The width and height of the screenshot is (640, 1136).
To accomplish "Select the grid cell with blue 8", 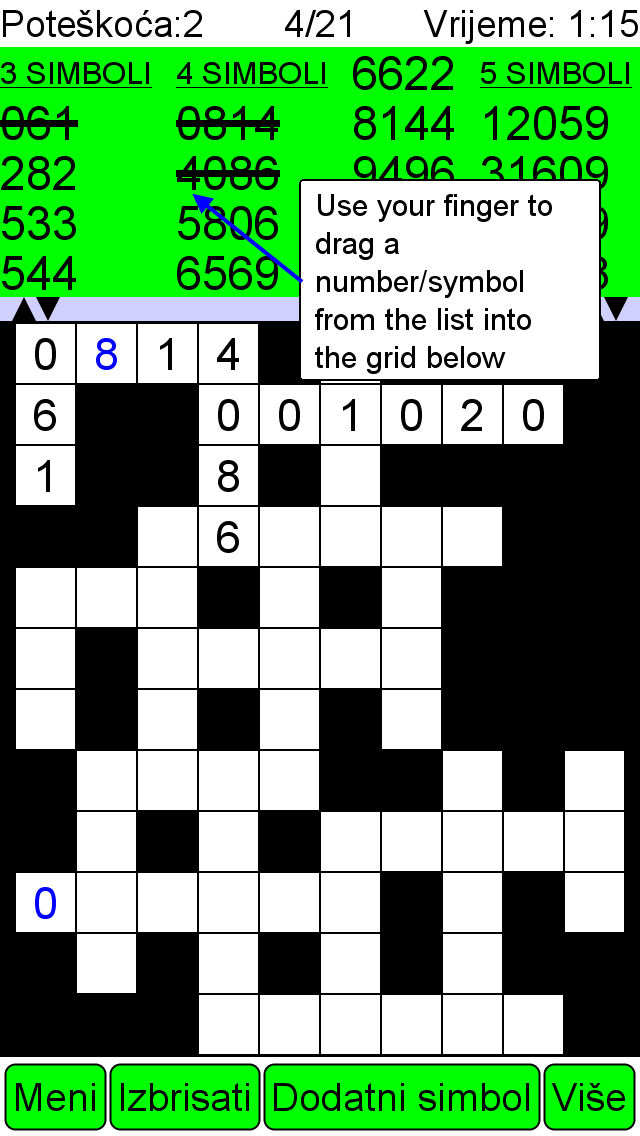I will (106, 354).
